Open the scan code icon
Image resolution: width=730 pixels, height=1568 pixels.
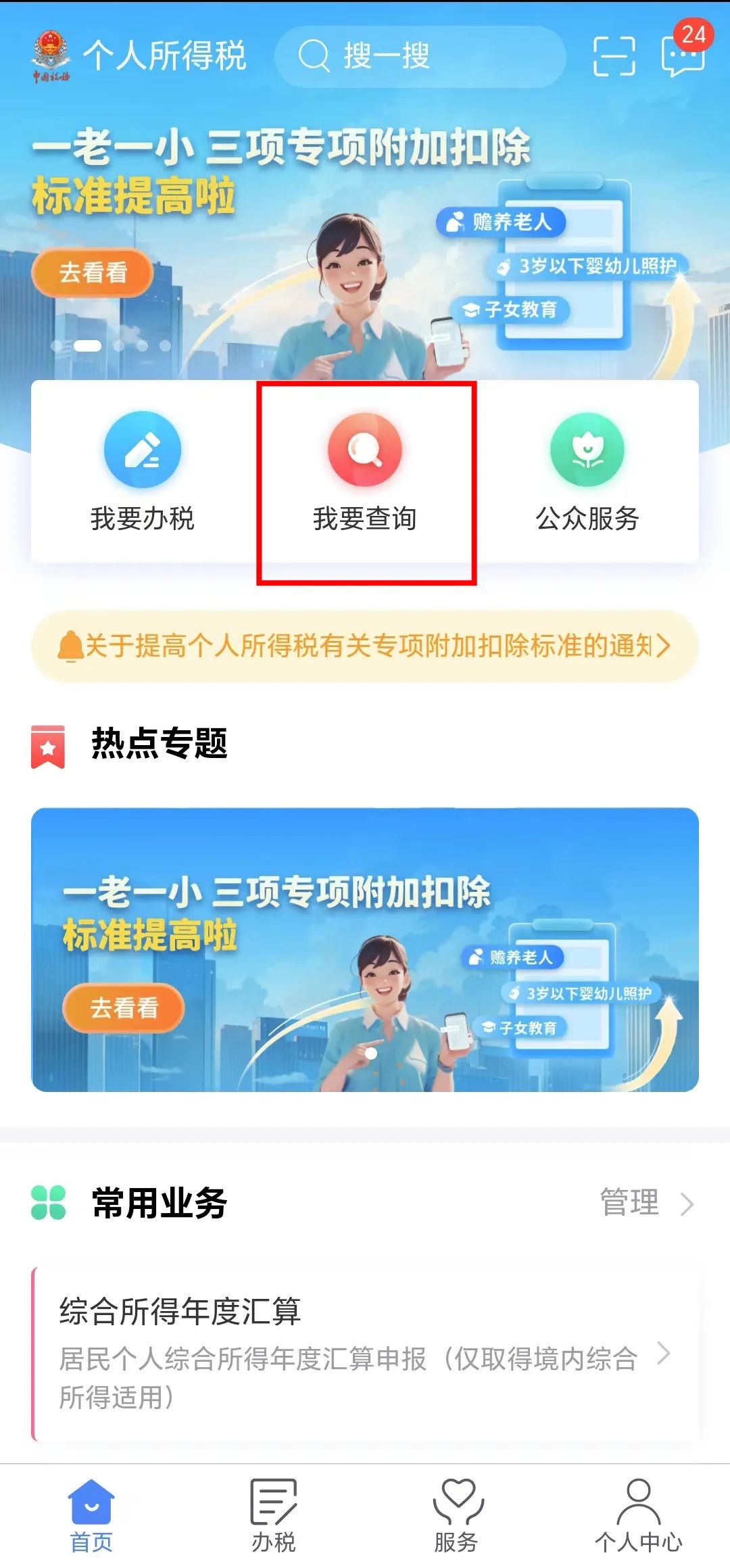click(x=614, y=56)
